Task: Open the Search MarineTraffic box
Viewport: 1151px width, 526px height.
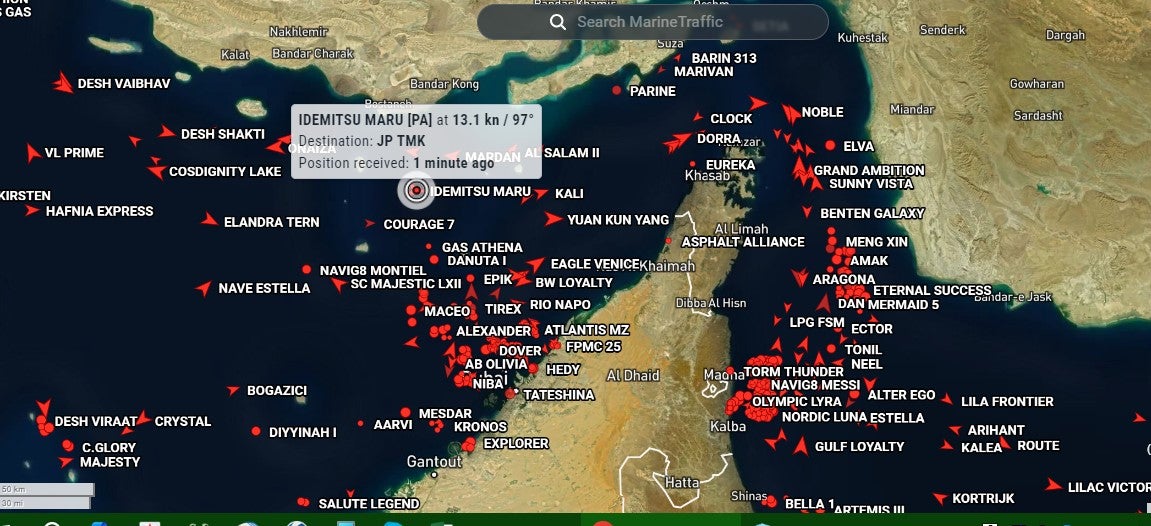Action: [x=650, y=22]
